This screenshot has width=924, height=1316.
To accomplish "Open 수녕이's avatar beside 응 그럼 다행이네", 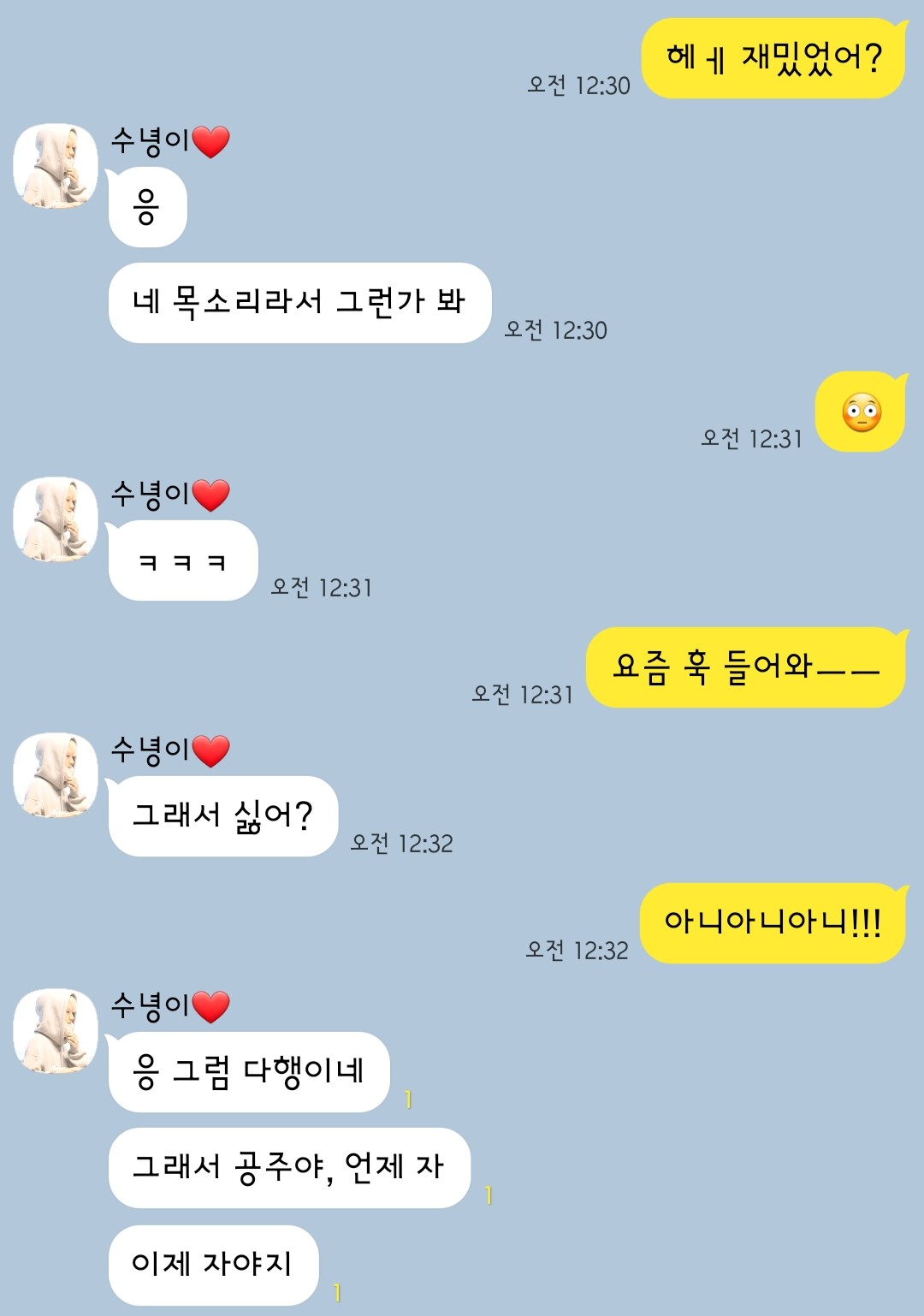I will 56,1031.
